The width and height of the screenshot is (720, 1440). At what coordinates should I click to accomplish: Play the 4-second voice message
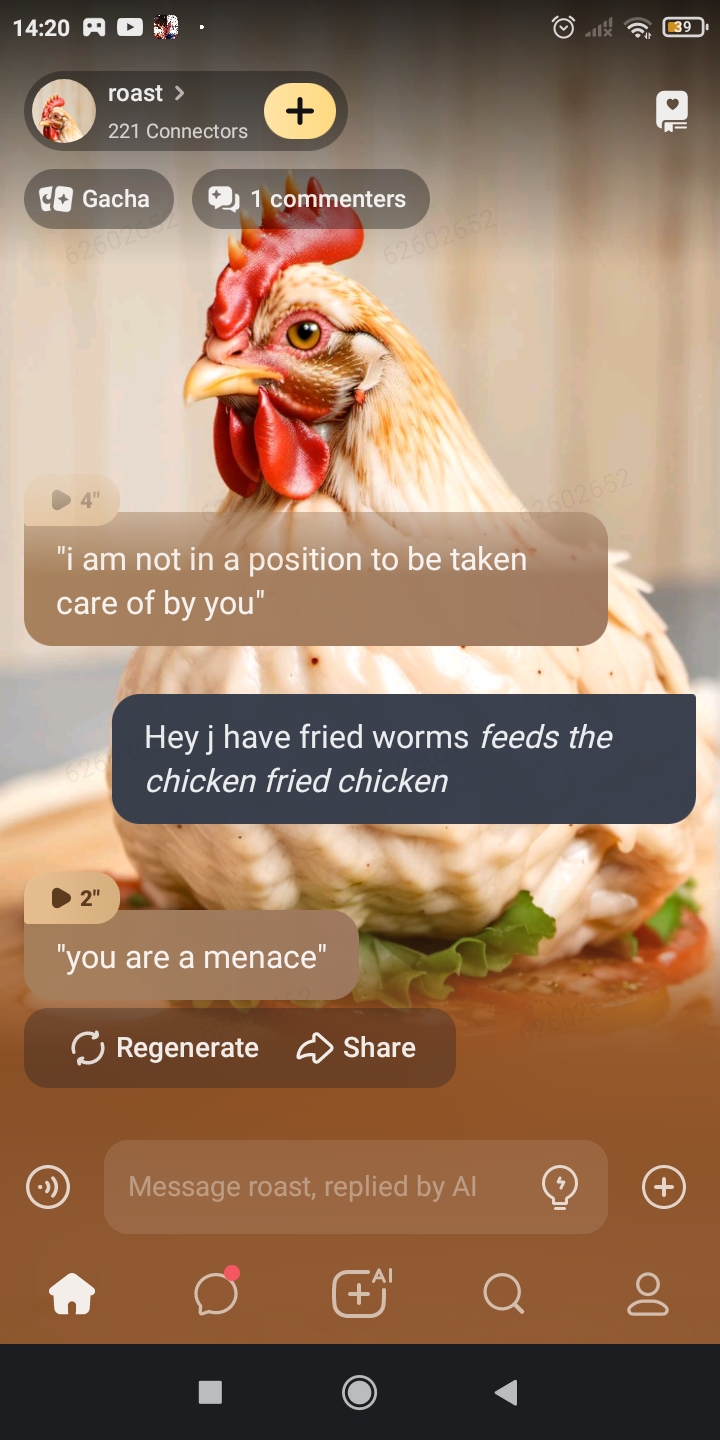[72, 500]
